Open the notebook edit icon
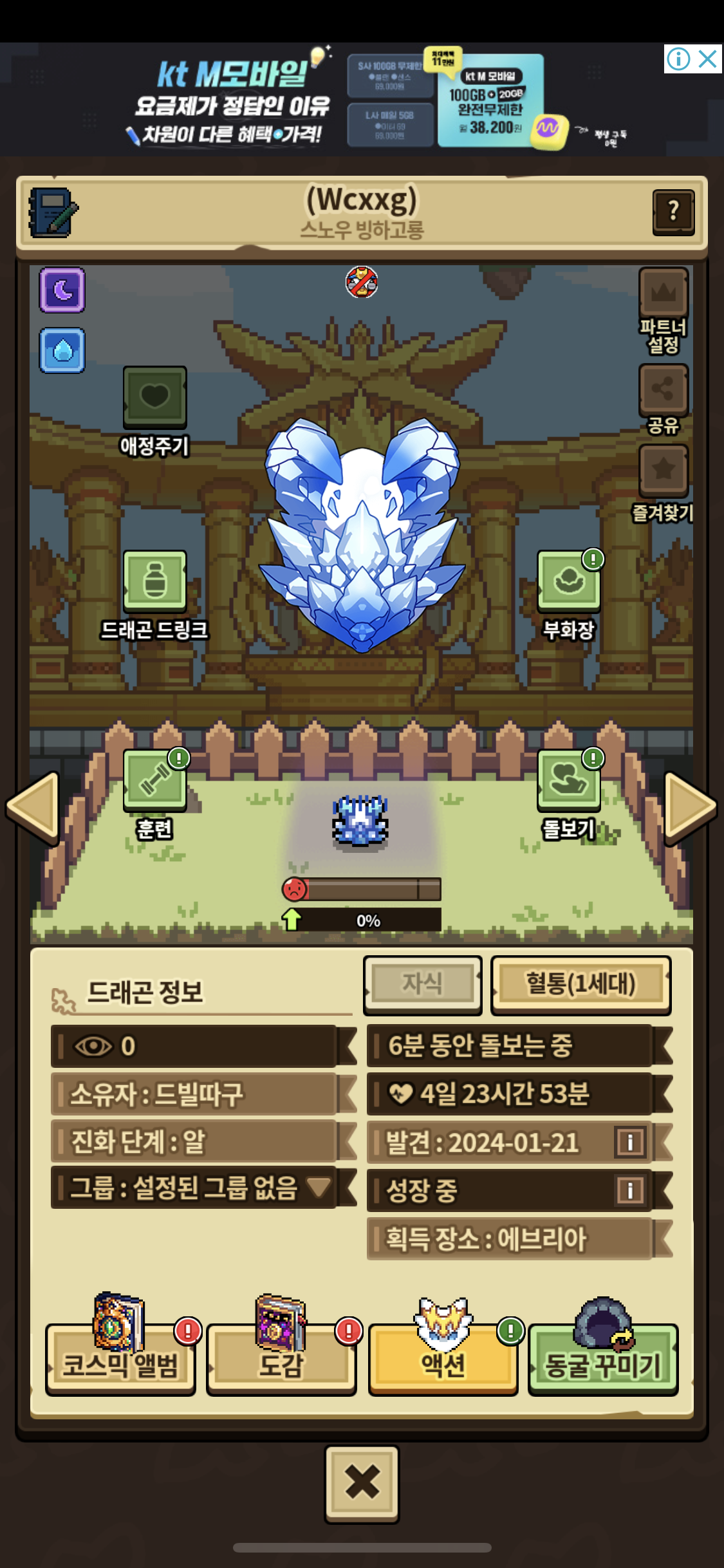The height and width of the screenshot is (1568, 724). coord(53,213)
